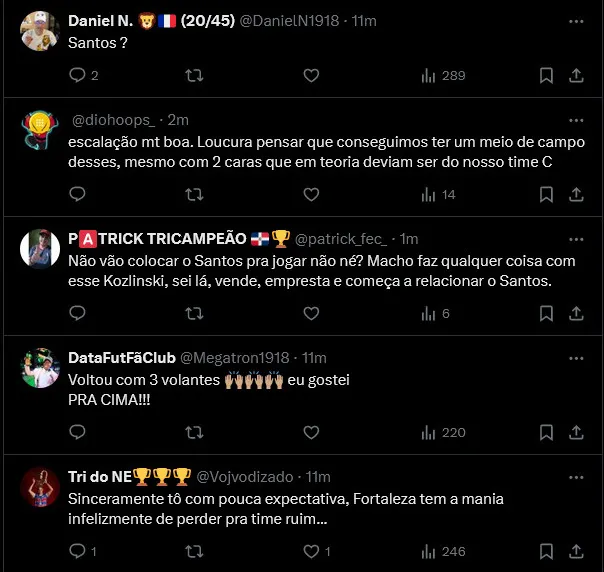Retweet Daniel N.'s tweet
The width and height of the screenshot is (604, 572).
coord(195,75)
